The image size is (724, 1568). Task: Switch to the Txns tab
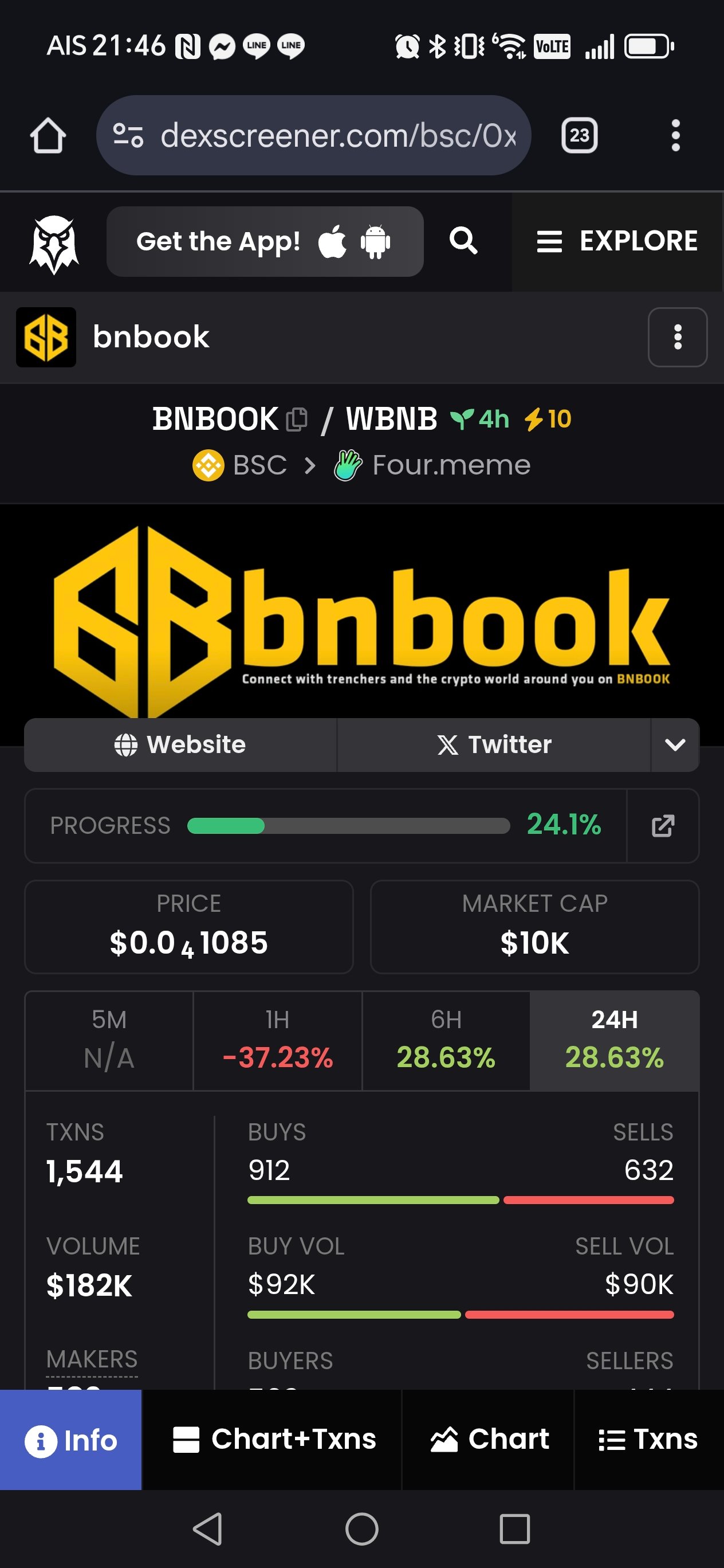tap(648, 1440)
